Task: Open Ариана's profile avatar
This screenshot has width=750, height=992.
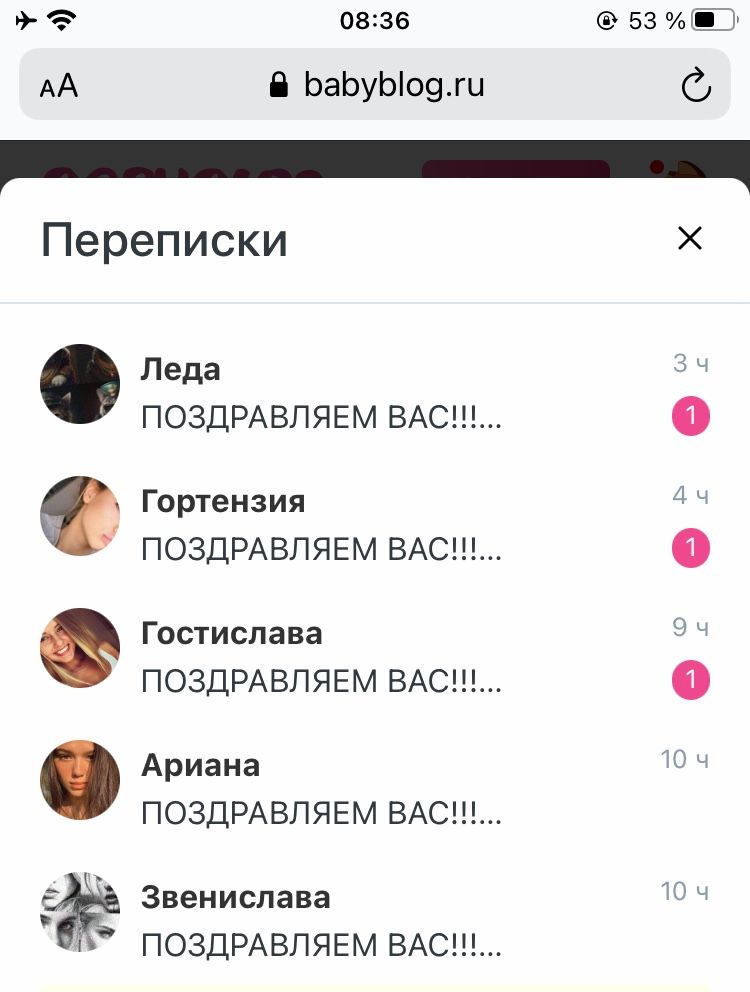Action: (x=79, y=780)
